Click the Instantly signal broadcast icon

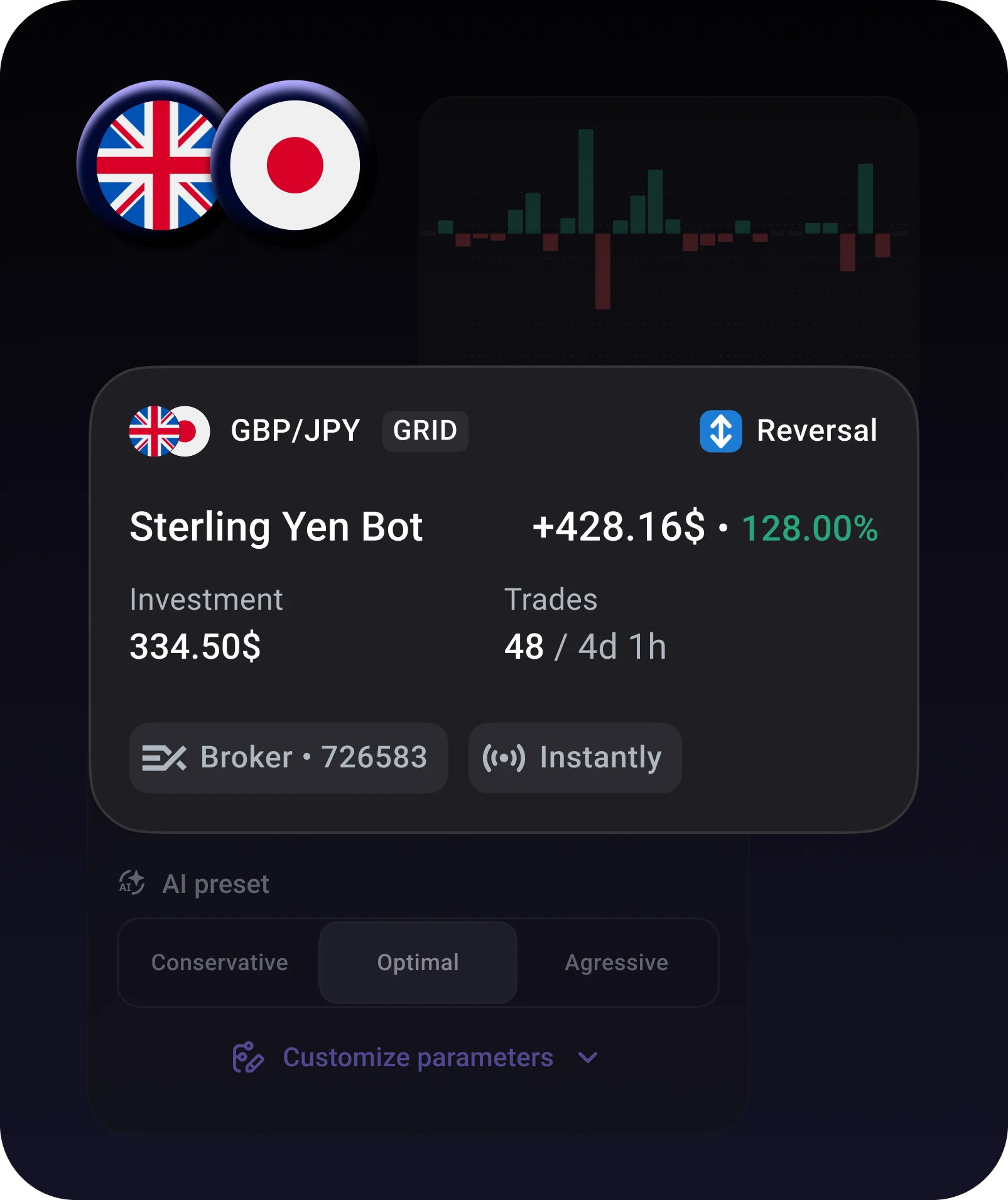[x=502, y=757]
